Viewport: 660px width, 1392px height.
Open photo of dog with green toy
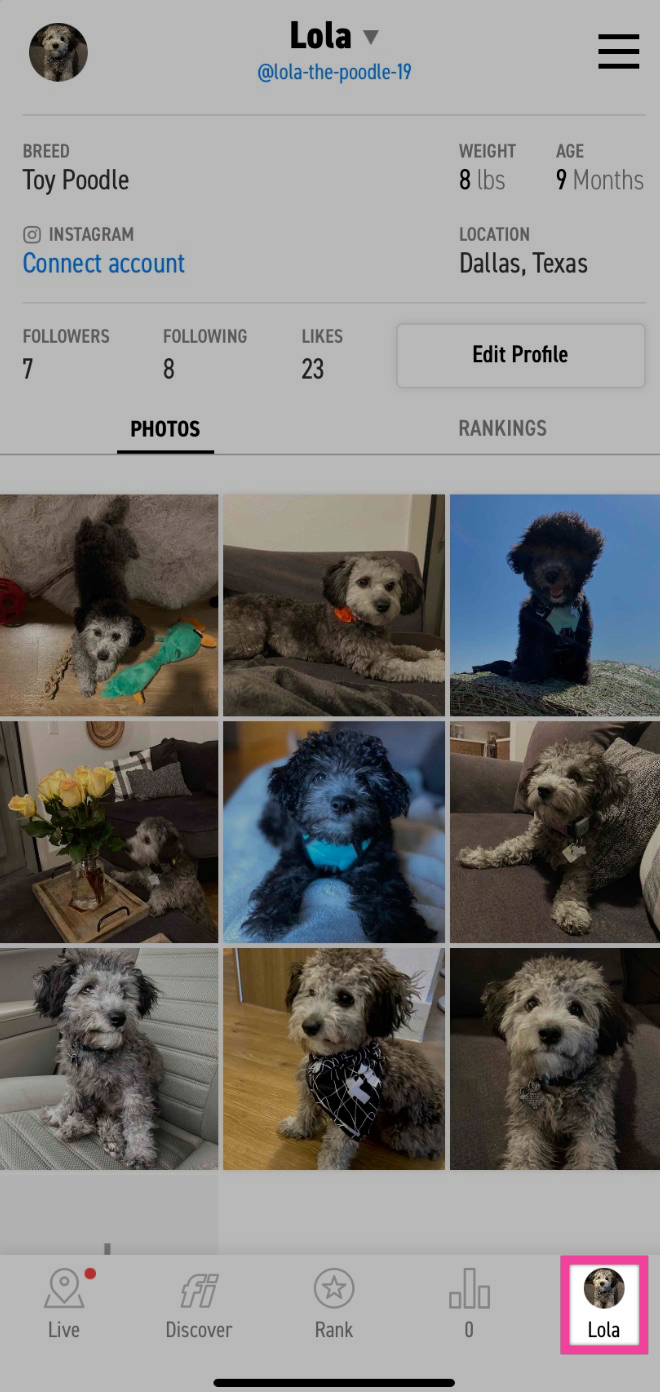point(109,605)
